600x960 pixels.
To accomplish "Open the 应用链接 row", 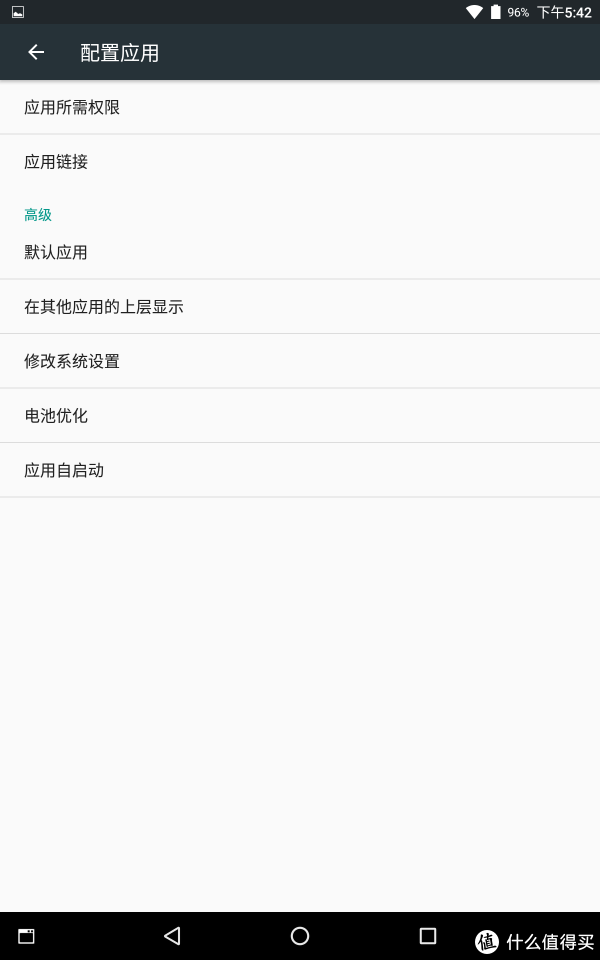I will pos(300,162).
